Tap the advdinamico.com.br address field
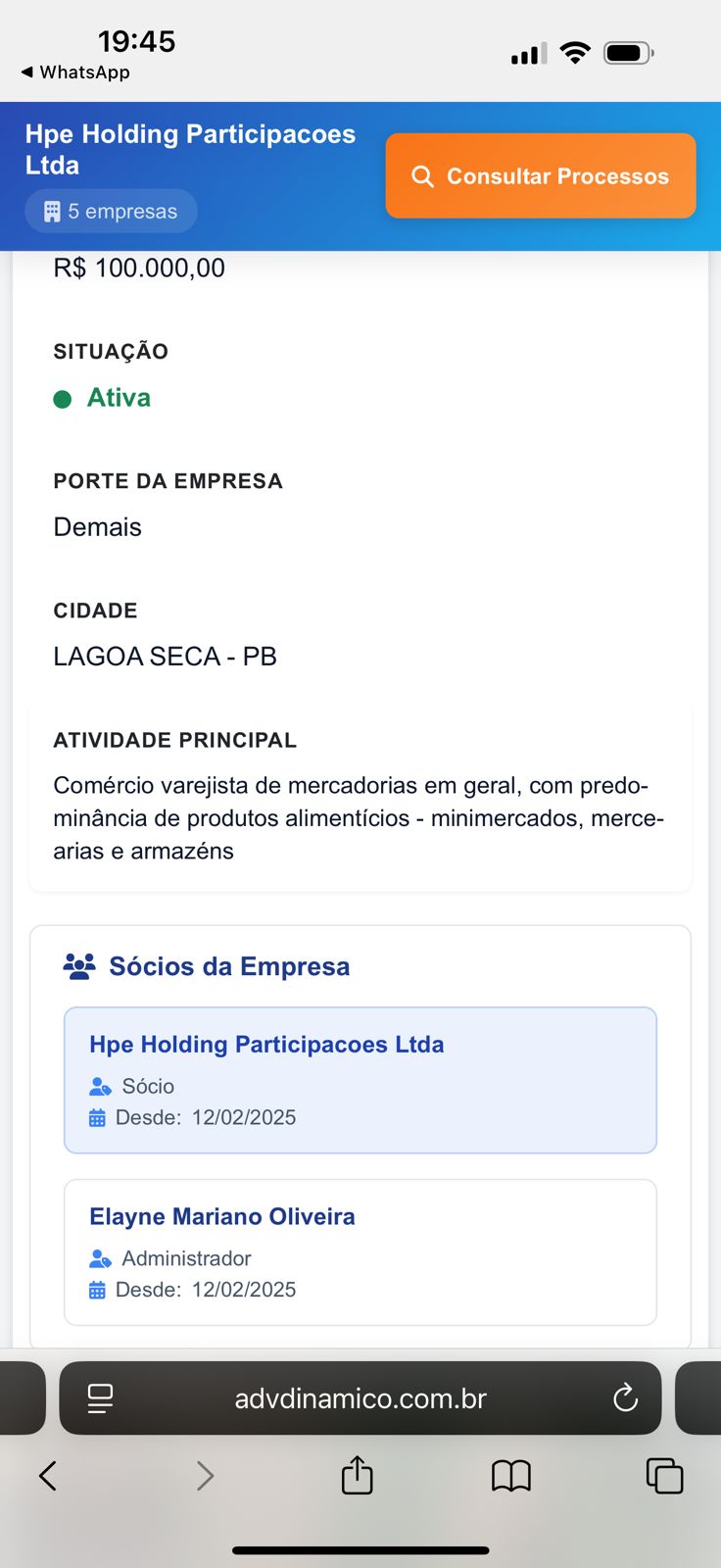The width and height of the screenshot is (721, 1568). coord(360,1398)
